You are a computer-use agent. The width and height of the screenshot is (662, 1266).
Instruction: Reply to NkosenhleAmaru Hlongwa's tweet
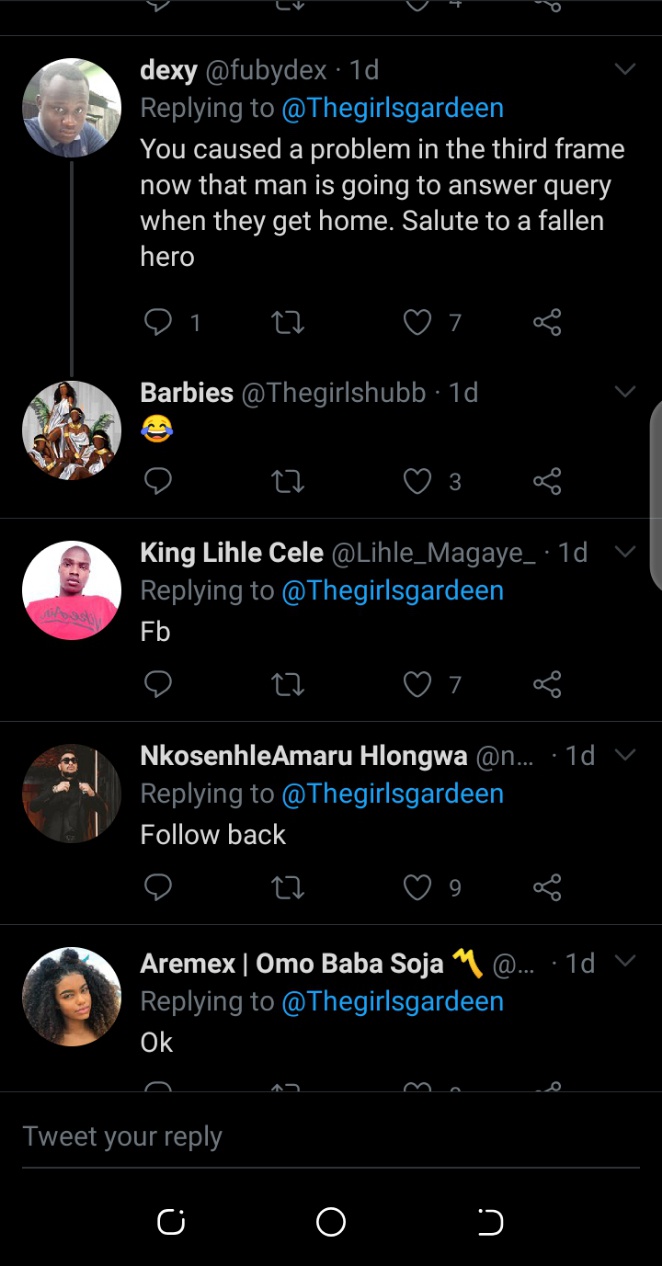coord(159,887)
